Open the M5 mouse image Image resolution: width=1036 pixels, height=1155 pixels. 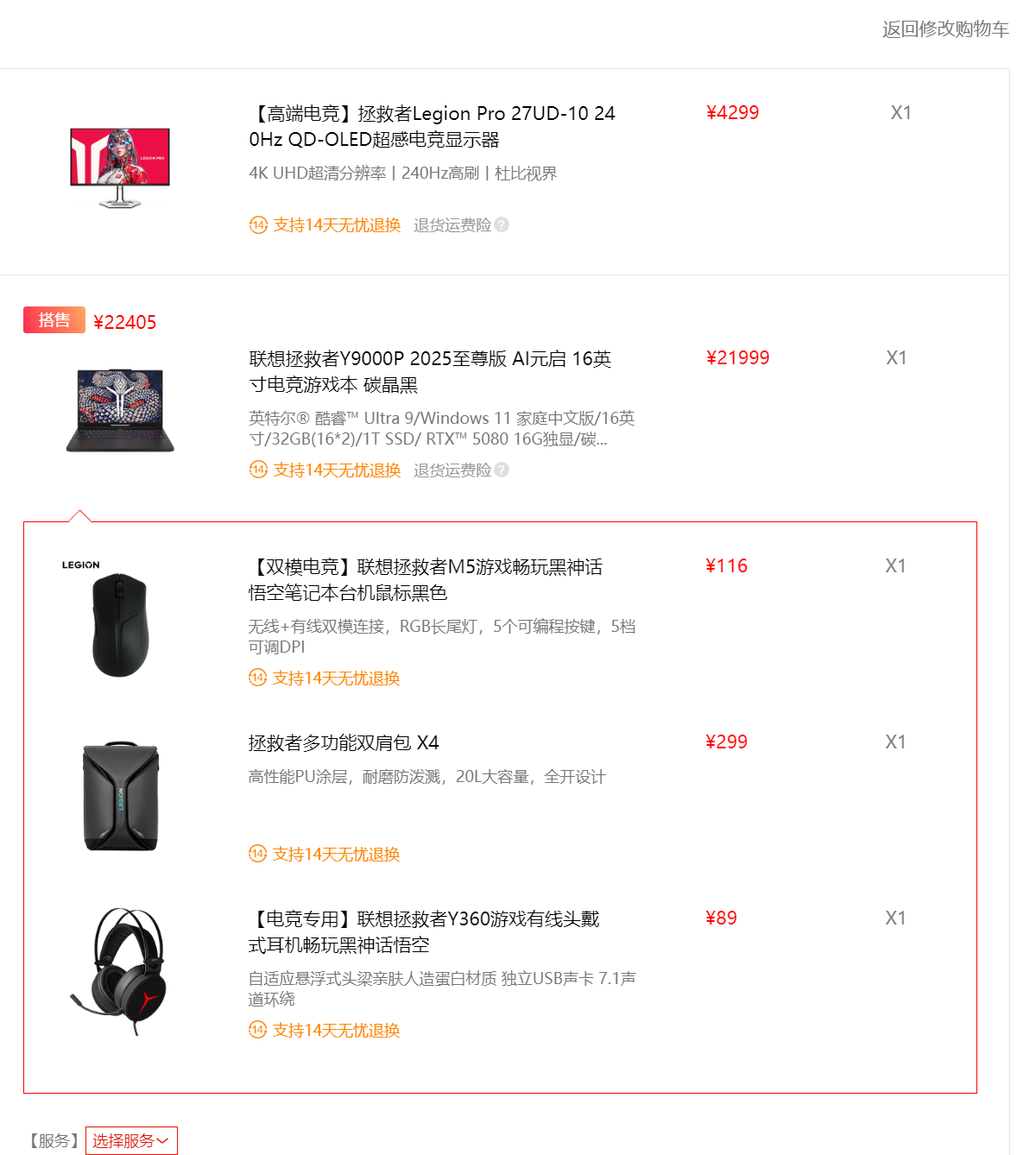tap(120, 623)
